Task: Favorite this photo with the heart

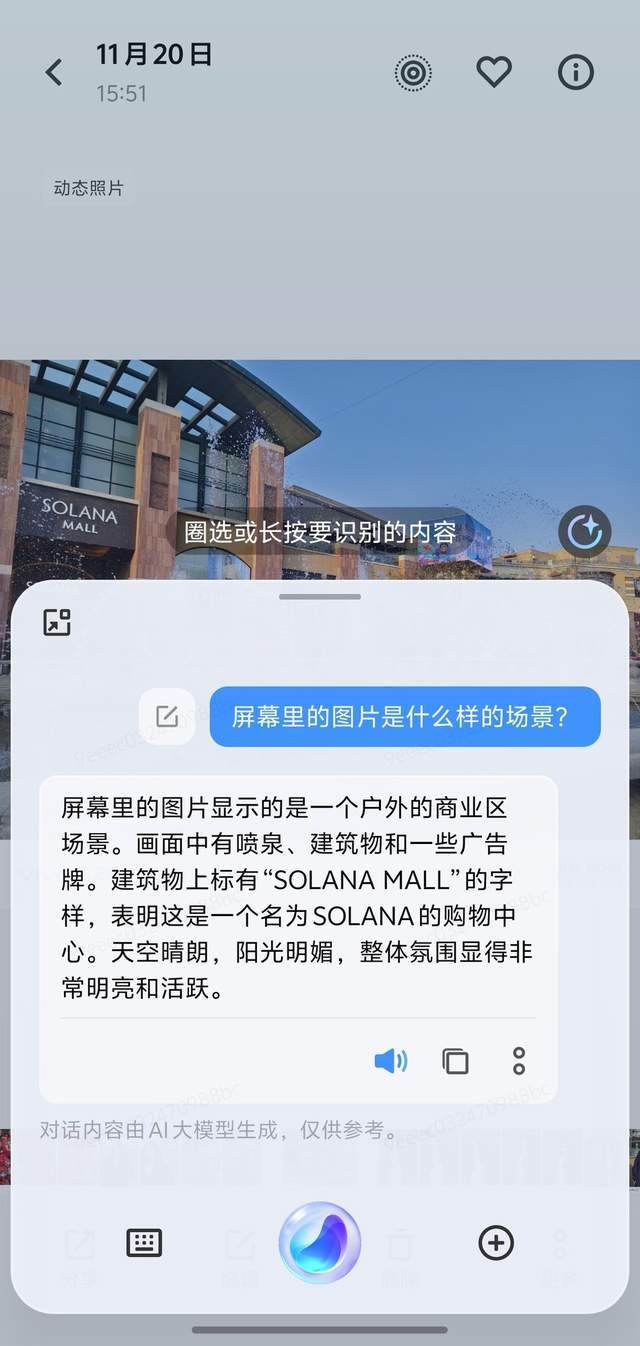Action: coord(494,72)
